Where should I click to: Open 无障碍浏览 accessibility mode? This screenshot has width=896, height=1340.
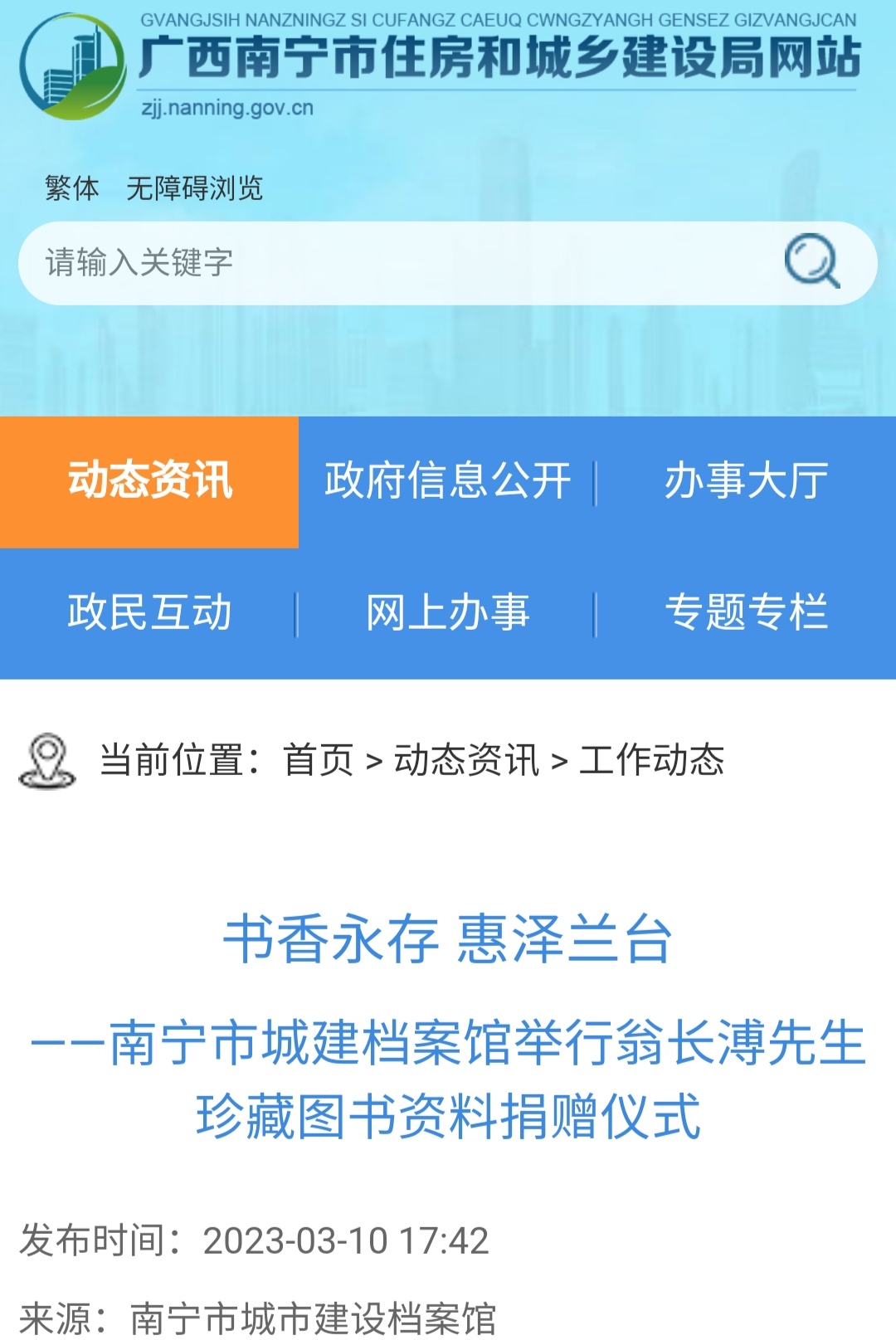click(194, 188)
